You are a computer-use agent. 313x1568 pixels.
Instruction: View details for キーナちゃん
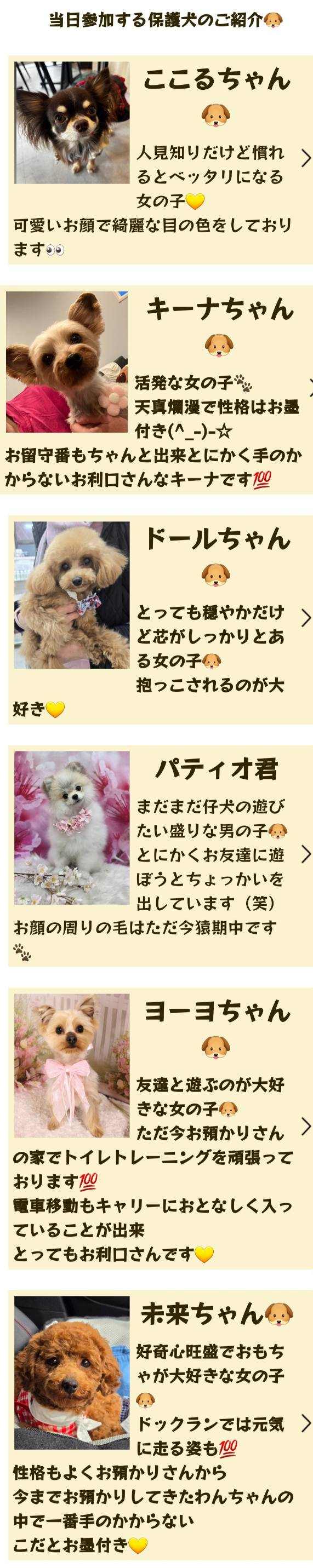(157, 389)
